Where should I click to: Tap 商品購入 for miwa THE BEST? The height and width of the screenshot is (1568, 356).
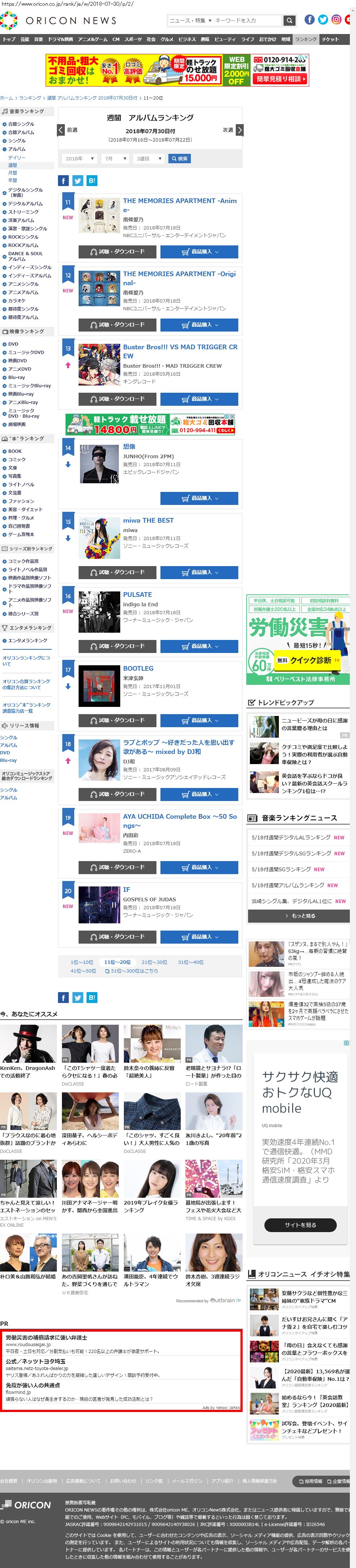[199, 572]
